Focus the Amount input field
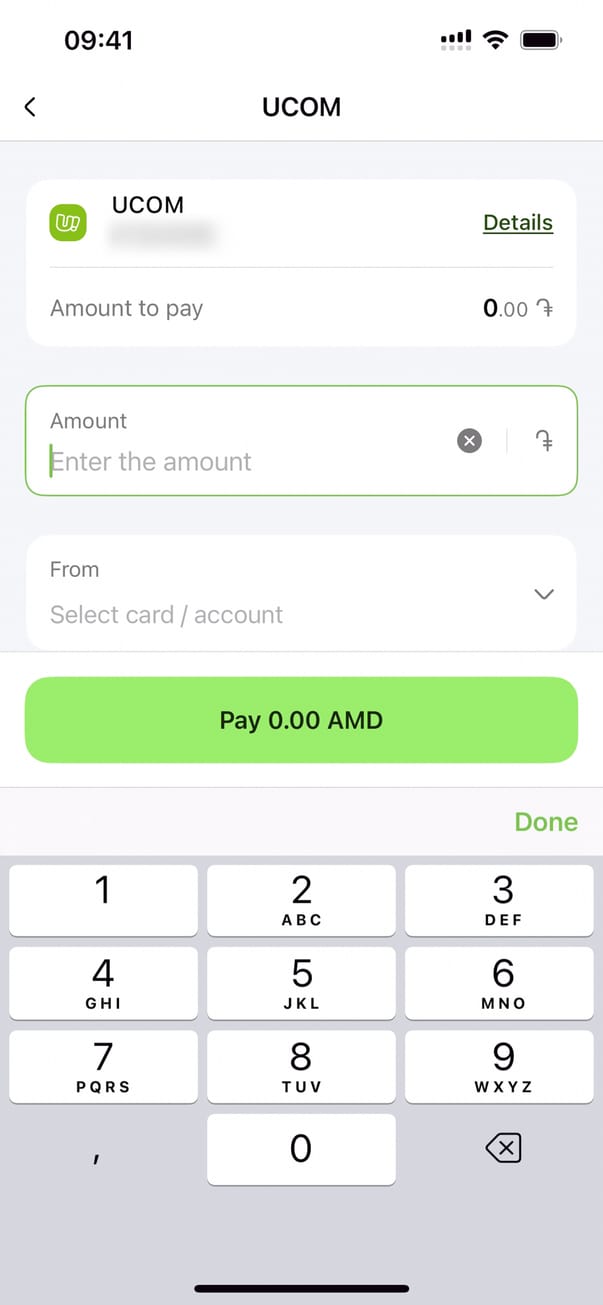This screenshot has width=603, height=1305. point(240,461)
